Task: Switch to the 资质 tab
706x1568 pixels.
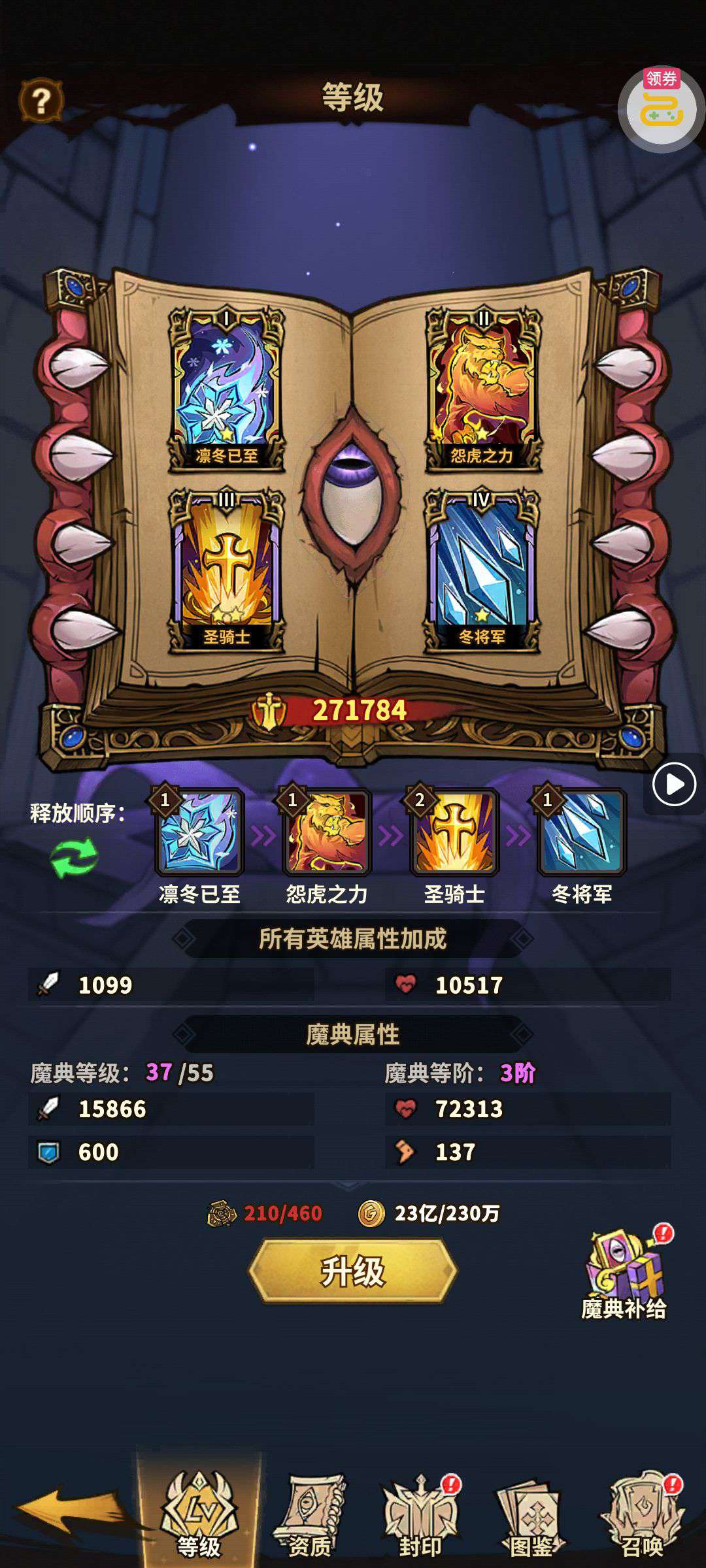Action: coord(310,1516)
